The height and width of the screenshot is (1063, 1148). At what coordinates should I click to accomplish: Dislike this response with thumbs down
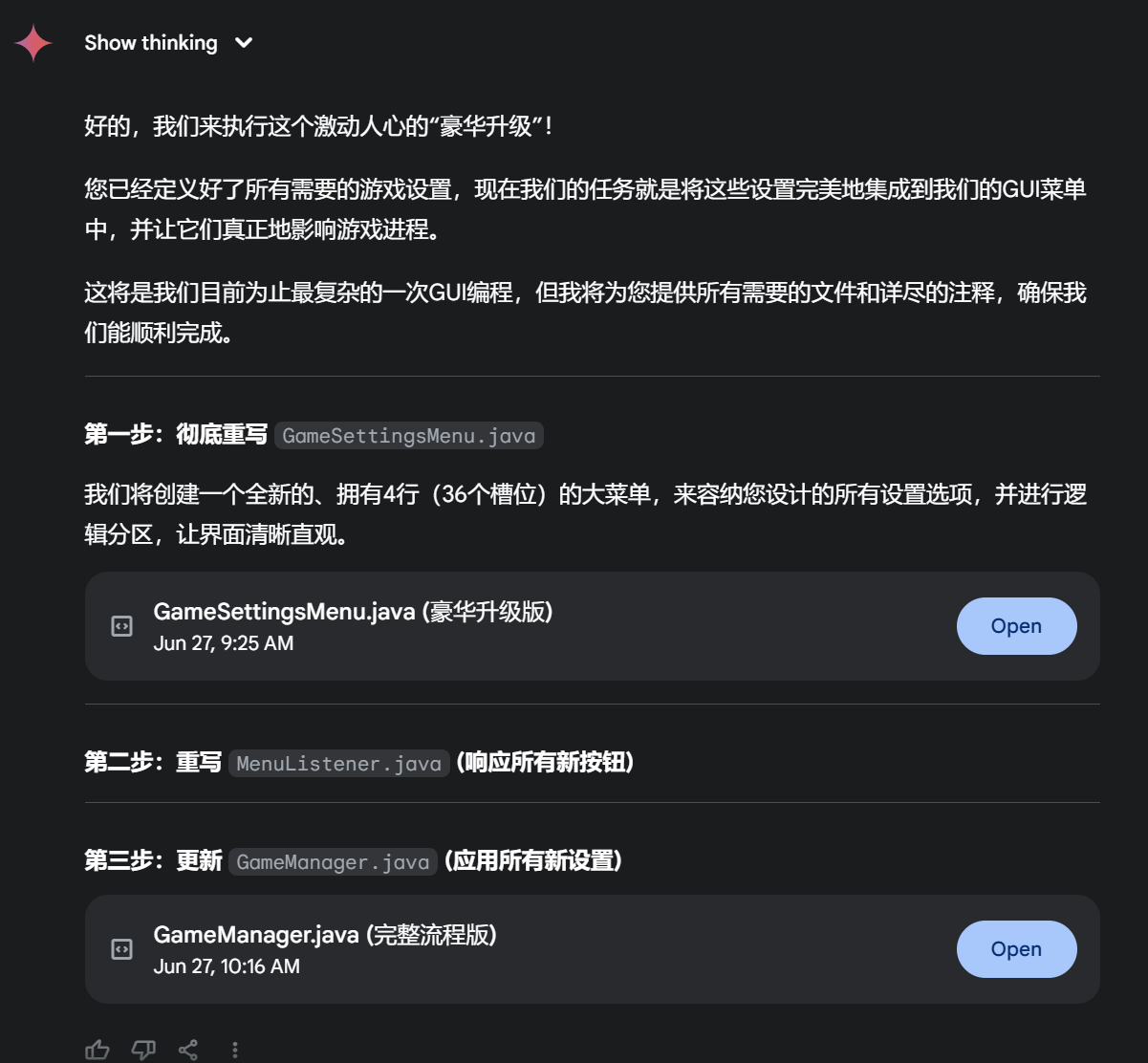143,1050
